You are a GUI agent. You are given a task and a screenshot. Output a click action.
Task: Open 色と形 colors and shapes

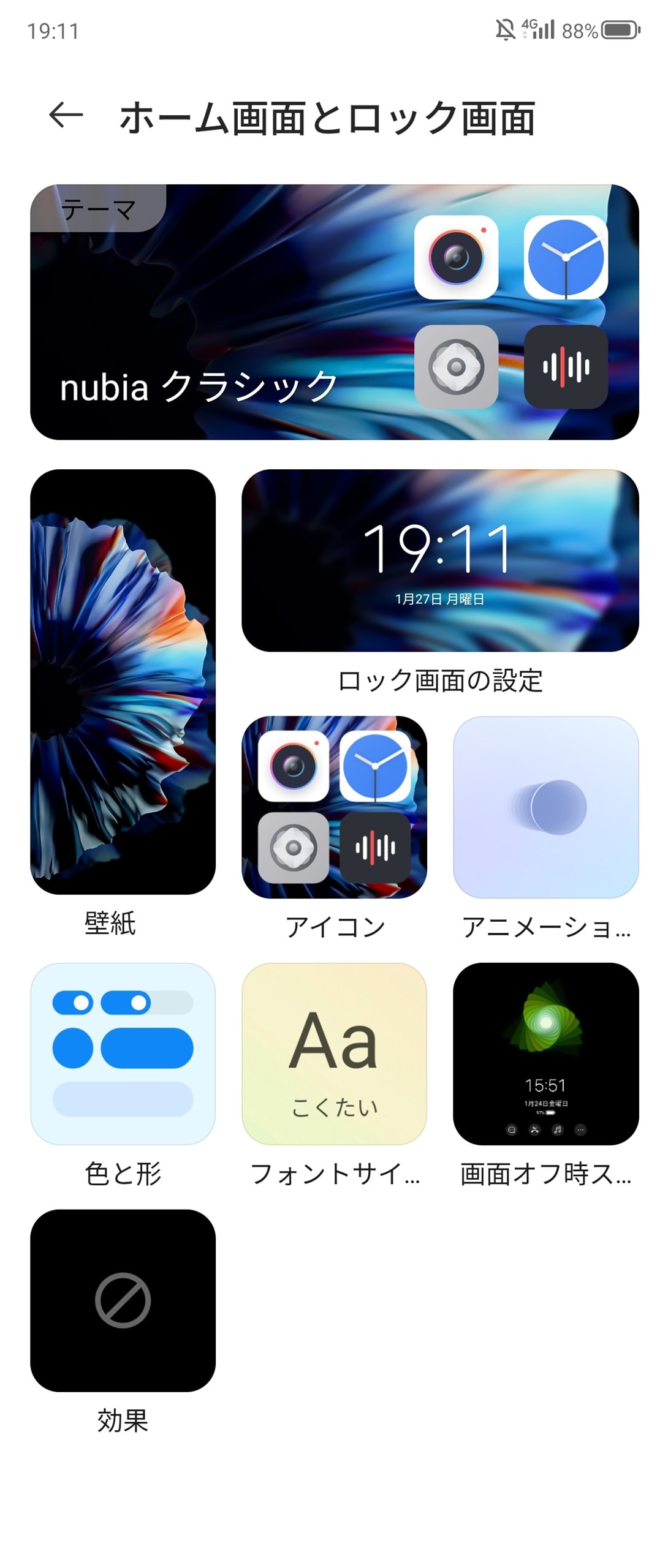(x=123, y=1053)
